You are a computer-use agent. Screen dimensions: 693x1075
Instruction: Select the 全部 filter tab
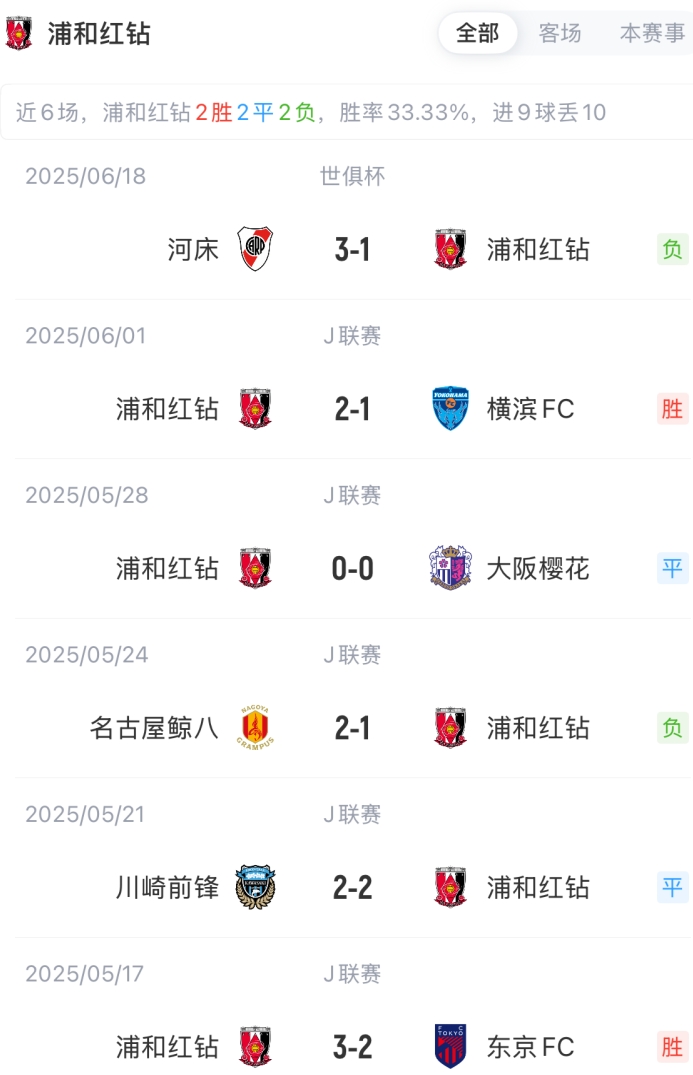(477, 33)
